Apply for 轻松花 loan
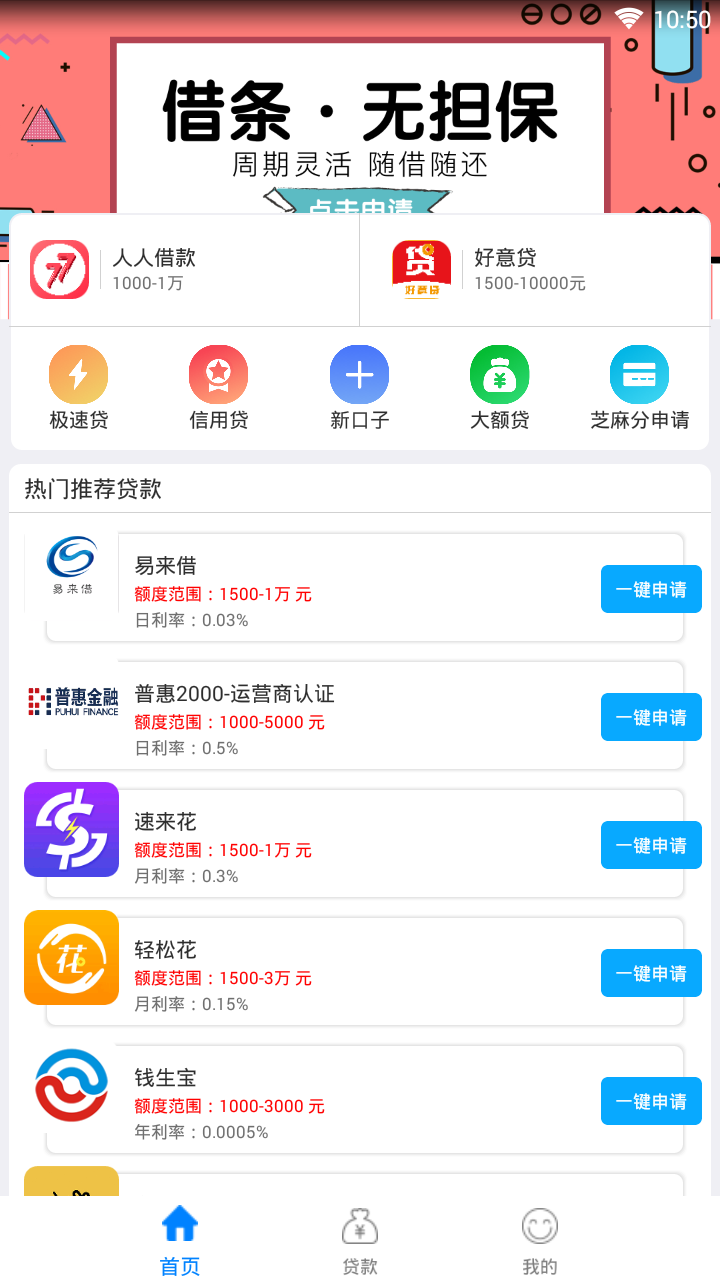720x1280 pixels. tap(651, 973)
